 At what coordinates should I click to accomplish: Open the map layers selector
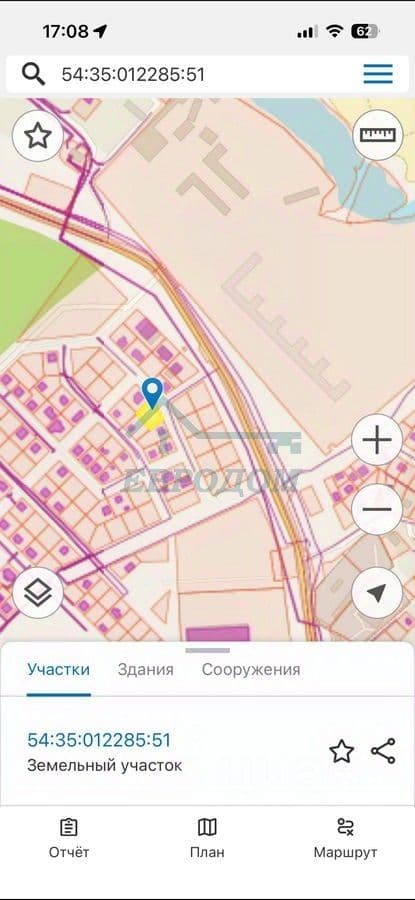point(37,593)
